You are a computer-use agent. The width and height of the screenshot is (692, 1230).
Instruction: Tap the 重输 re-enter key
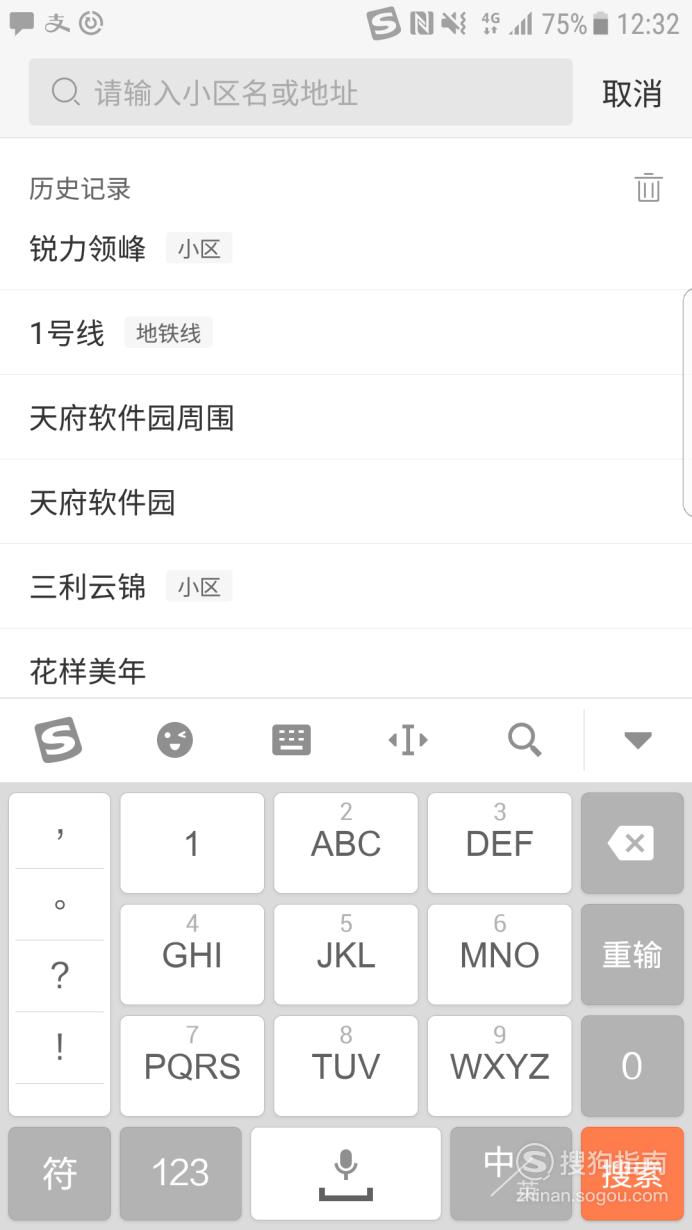click(631, 954)
